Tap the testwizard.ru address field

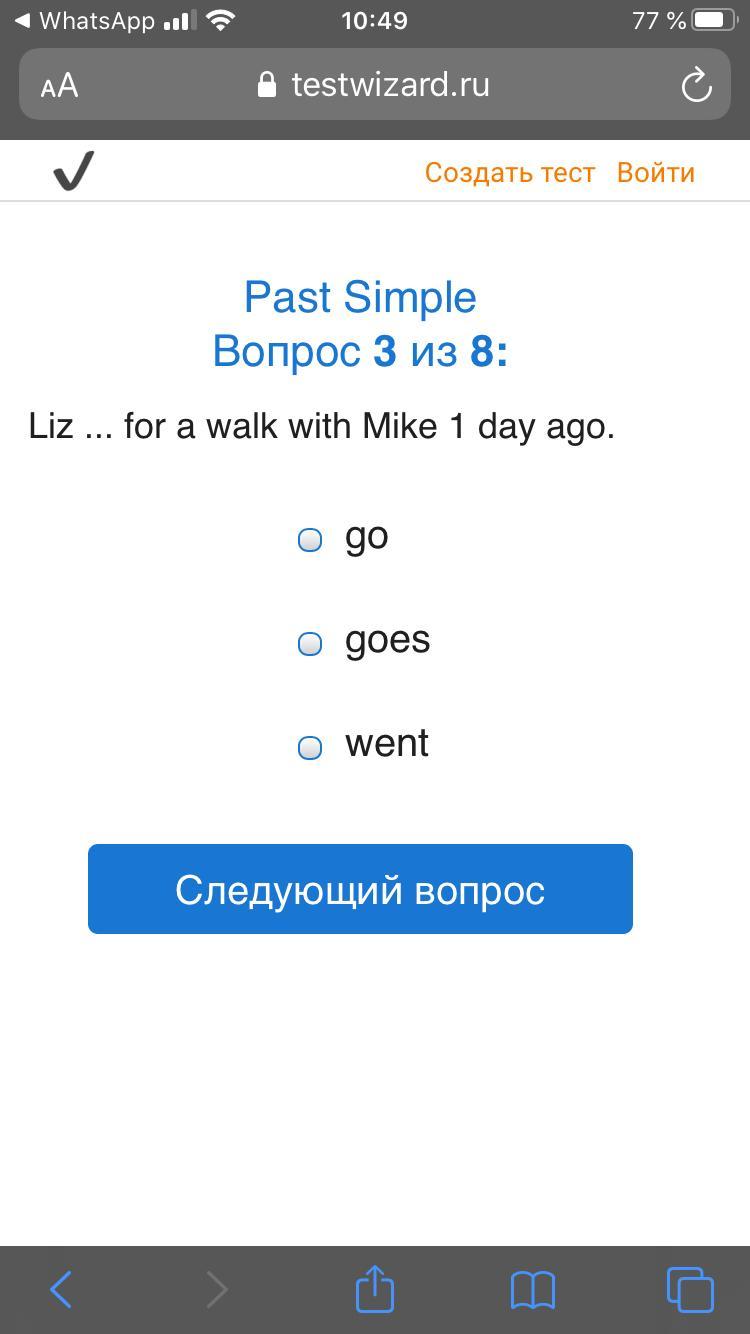[374, 85]
